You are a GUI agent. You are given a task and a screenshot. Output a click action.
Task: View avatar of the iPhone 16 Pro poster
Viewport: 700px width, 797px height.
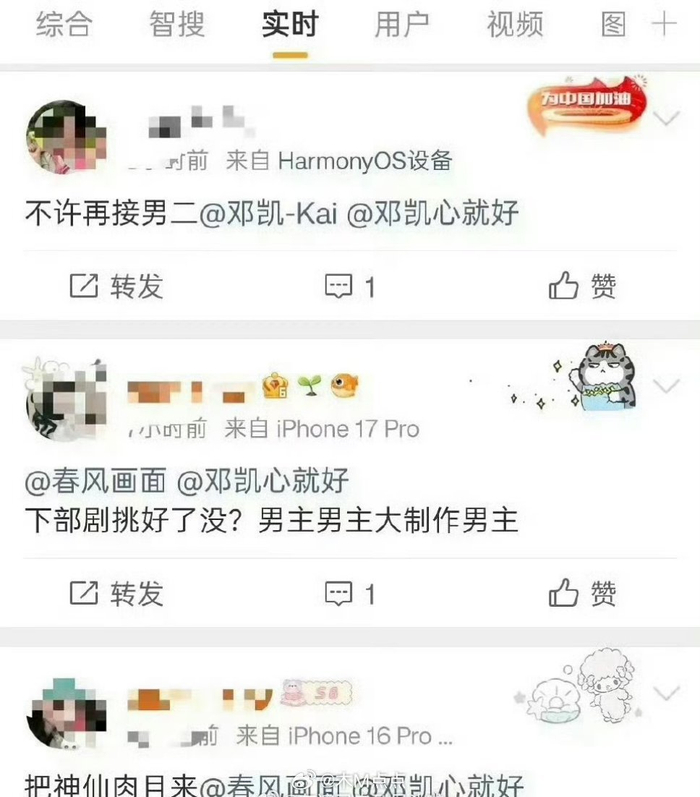[65, 712]
